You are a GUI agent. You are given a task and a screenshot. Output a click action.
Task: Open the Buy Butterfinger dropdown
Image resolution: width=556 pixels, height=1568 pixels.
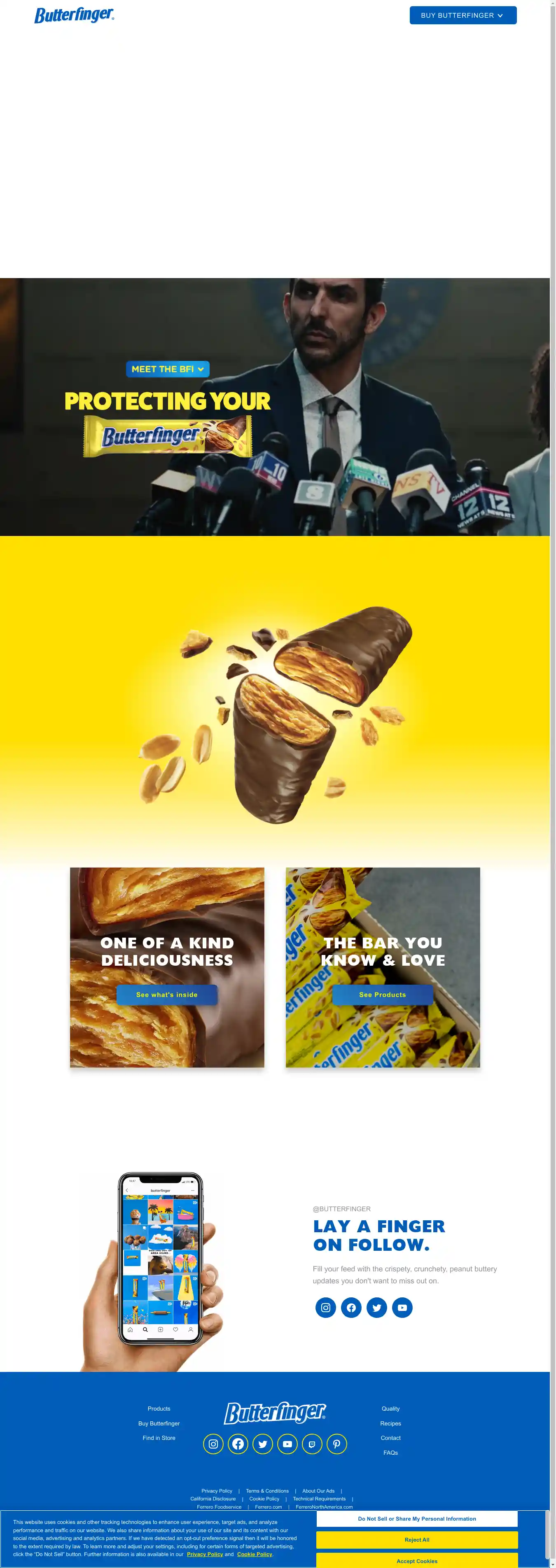click(x=463, y=15)
